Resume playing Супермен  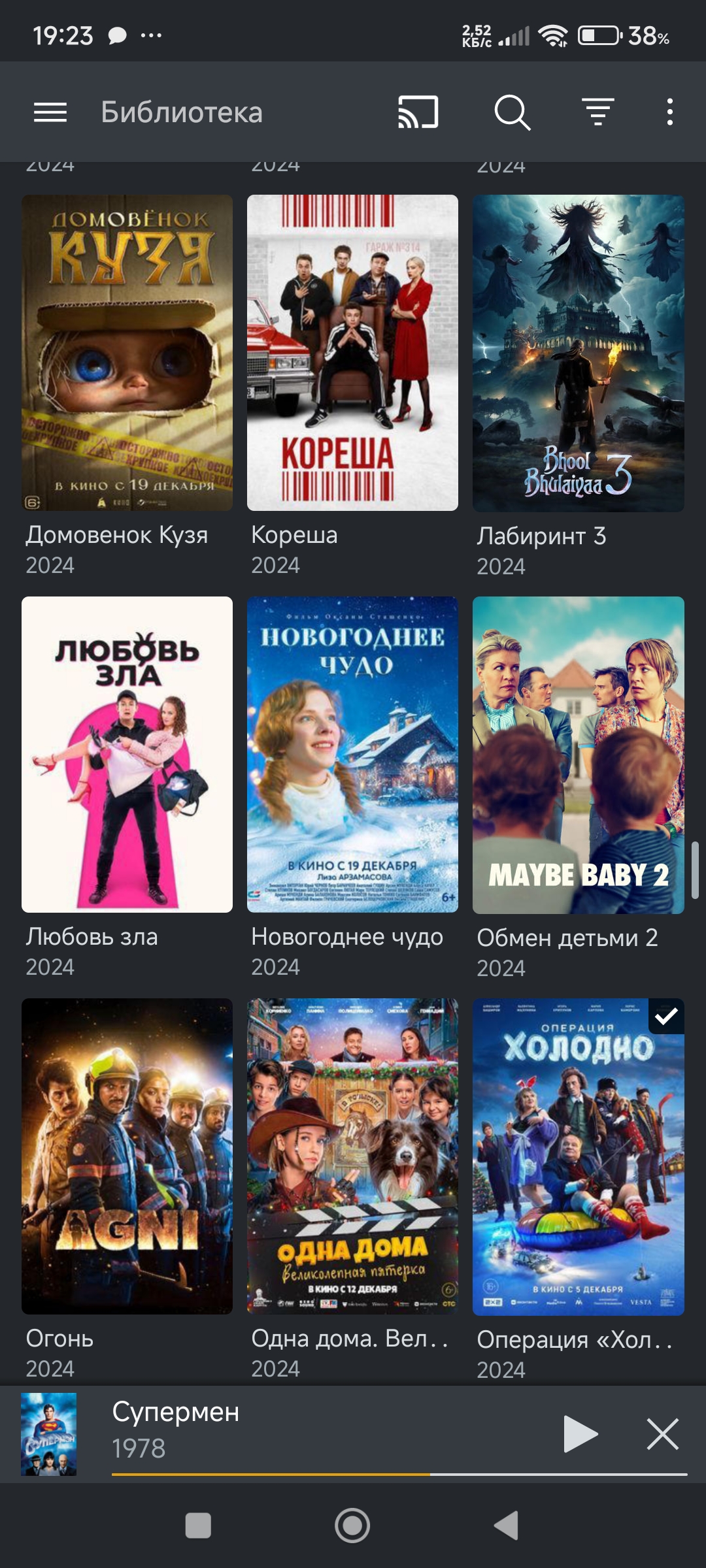point(580,1434)
